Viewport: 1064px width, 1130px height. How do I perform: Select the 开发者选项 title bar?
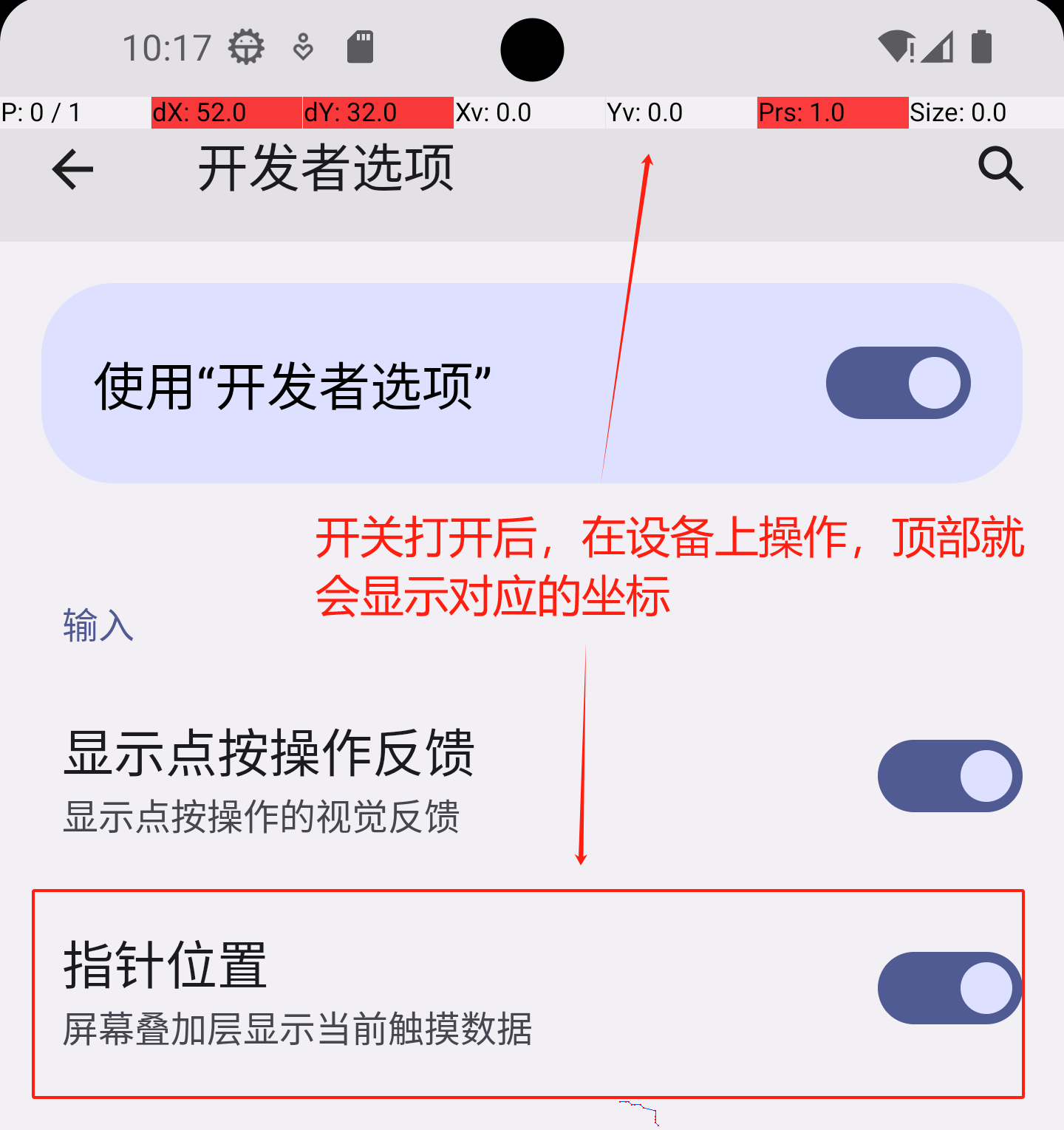click(x=325, y=168)
